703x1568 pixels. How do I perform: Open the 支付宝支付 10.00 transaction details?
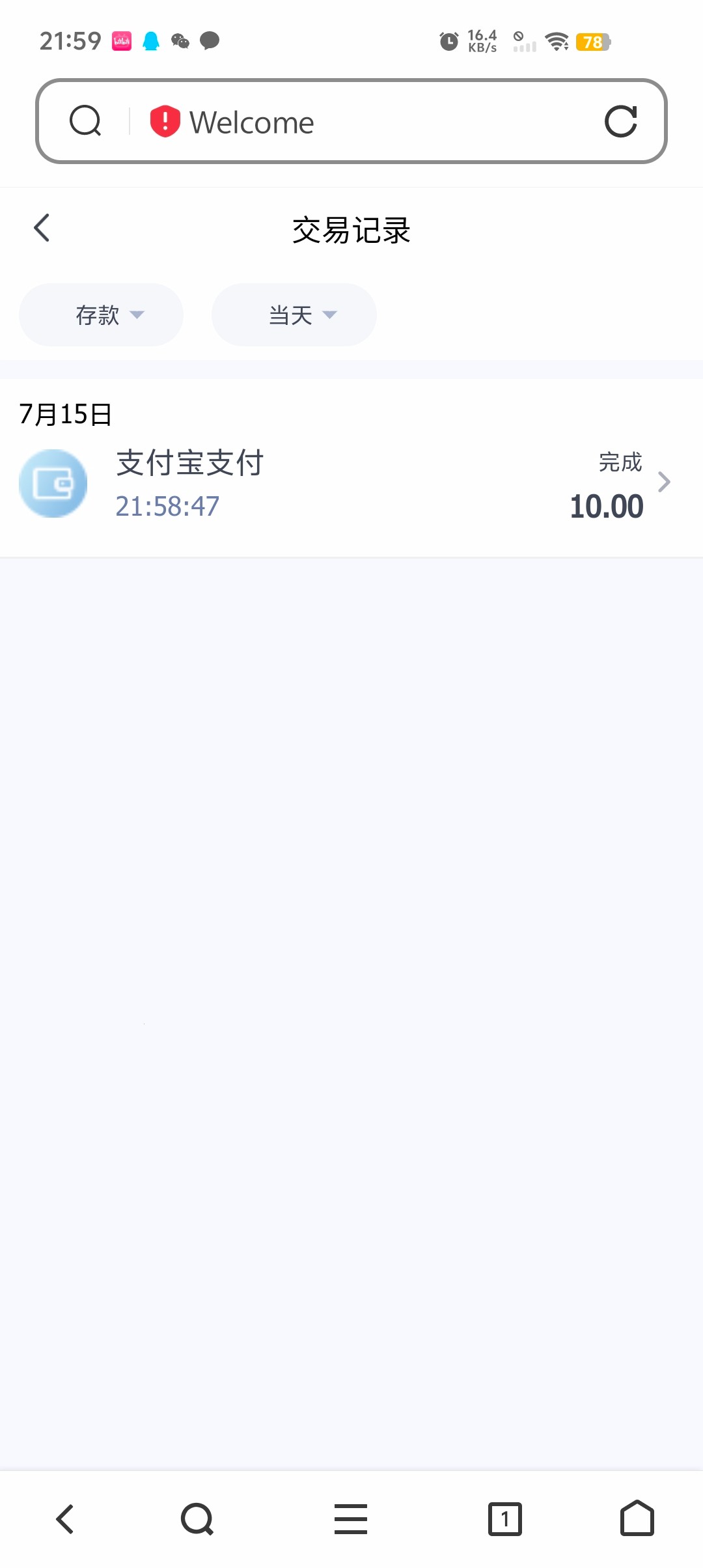point(351,484)
